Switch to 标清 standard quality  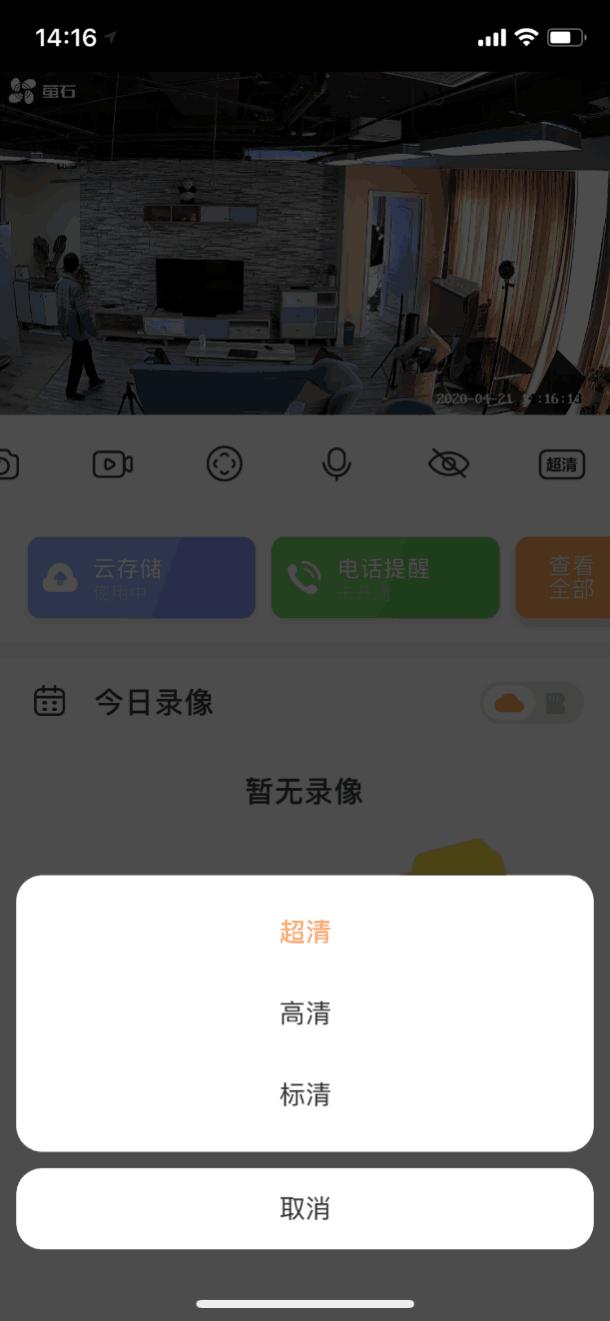305,1094
